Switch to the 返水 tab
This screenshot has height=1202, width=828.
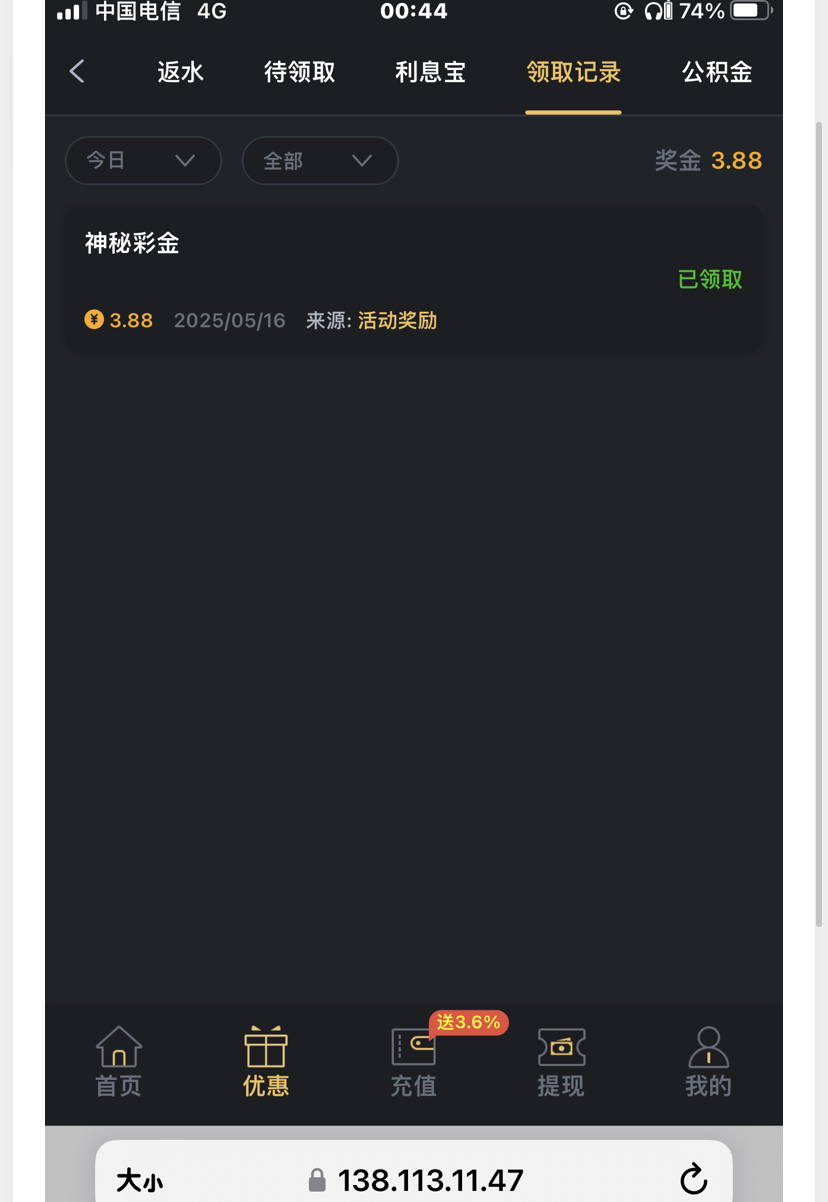point(180,72)
